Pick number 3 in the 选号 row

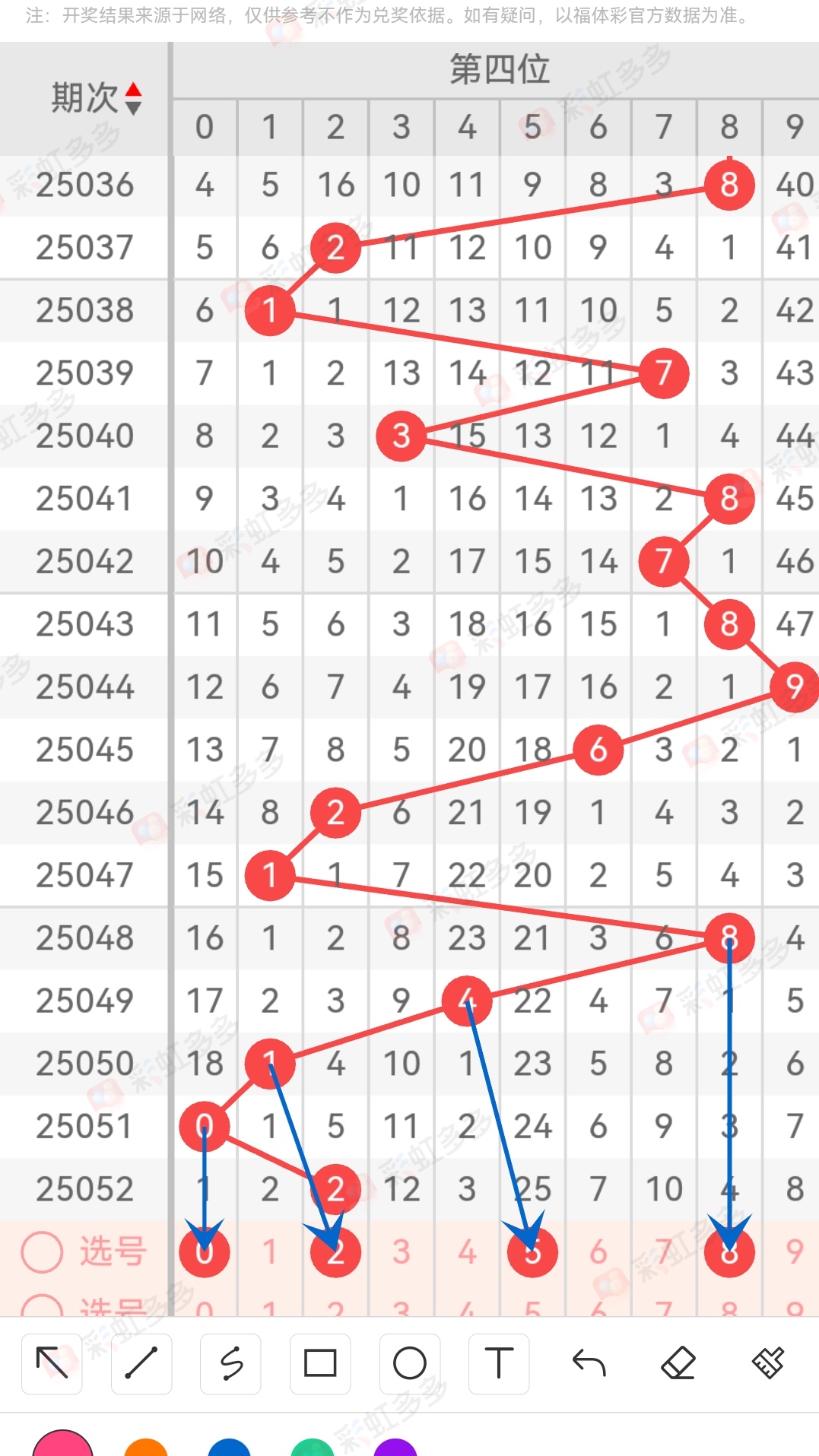tap(401, 1251)
